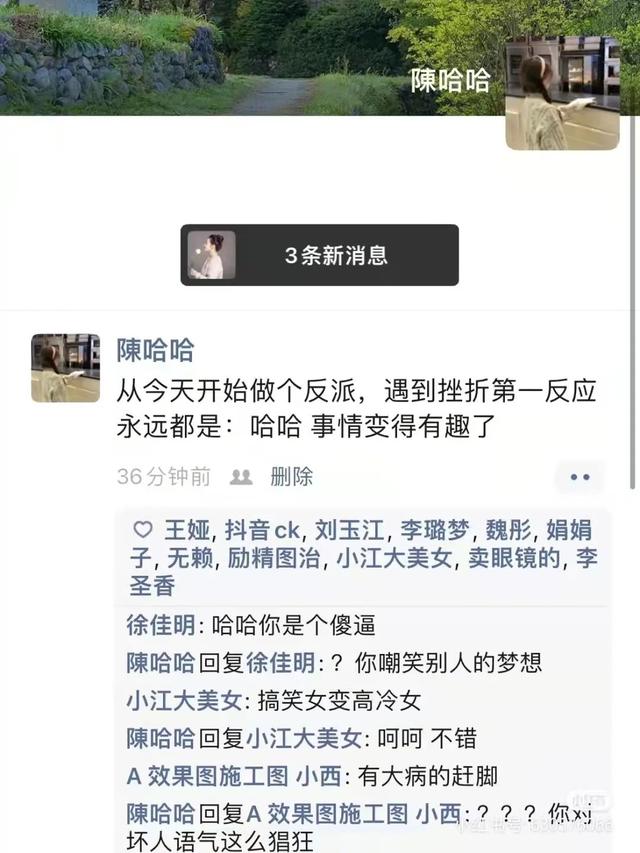Open the like/comment two-dot menu
Viewport: 640px width, 853px height.
(x=580, y=478)
